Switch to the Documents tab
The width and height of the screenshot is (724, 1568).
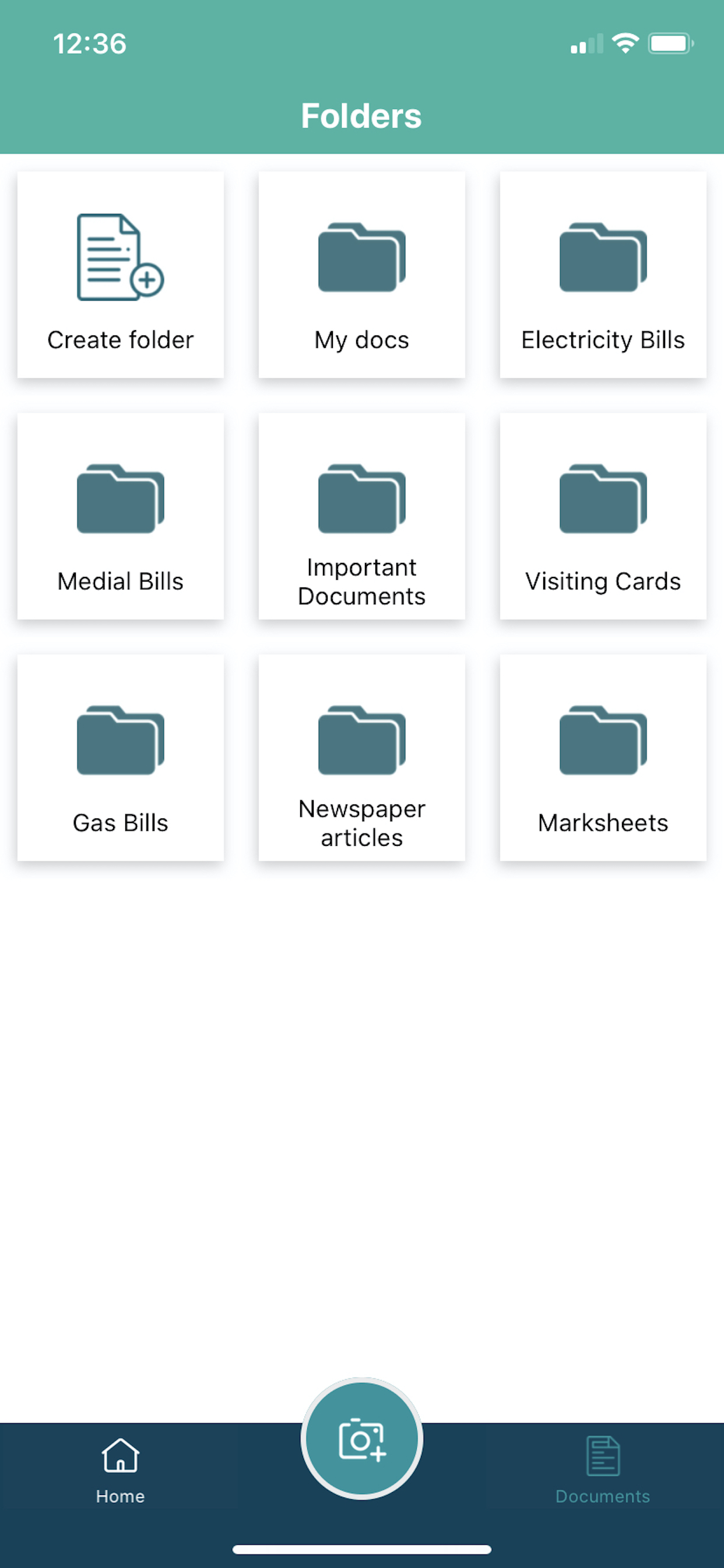click(x=603, y=1470)
